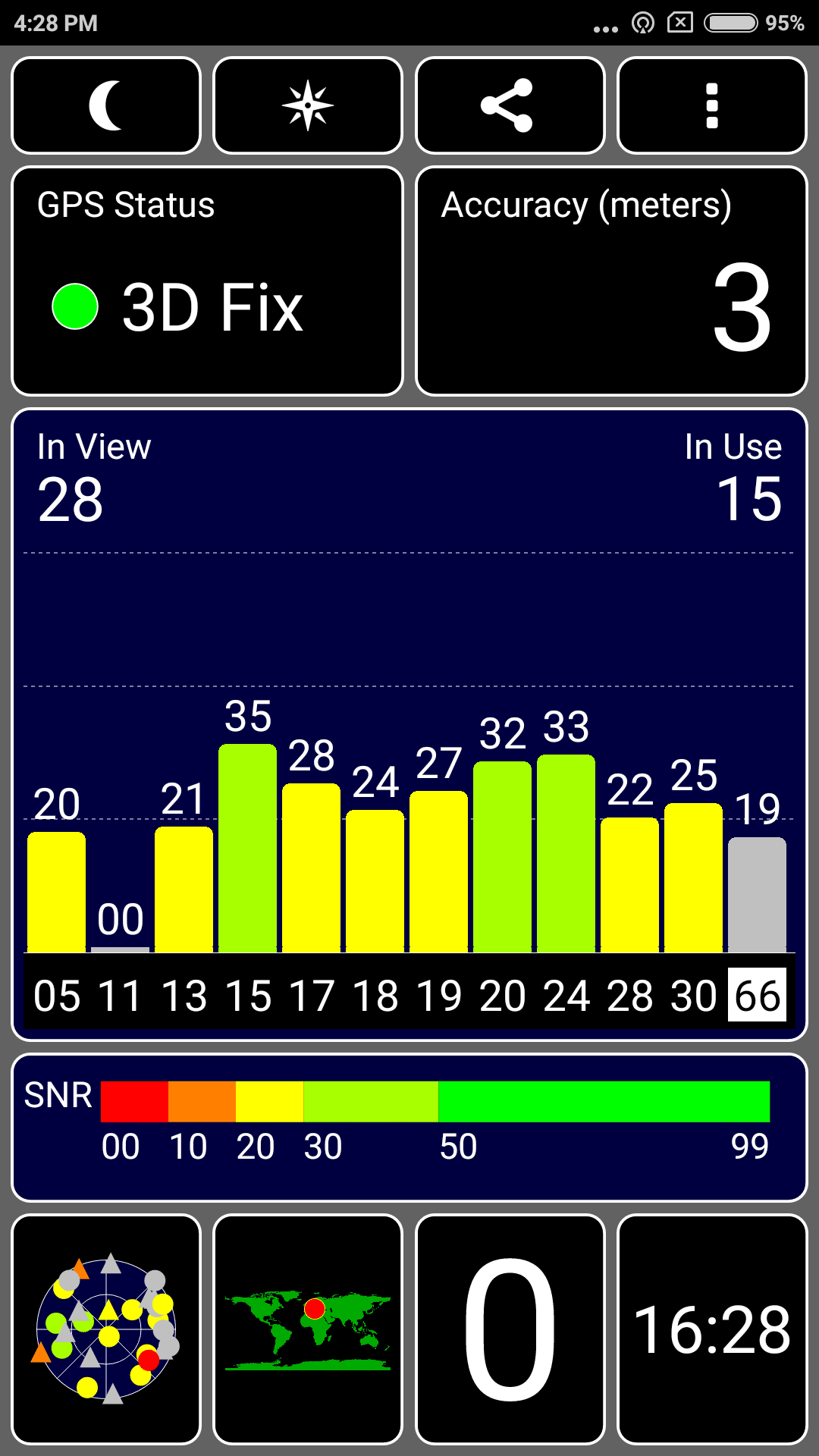Image resolution: width=819 pixels, height=1456 pixels.
Task: Tap the satellite signal bar chart panel
Action: coord(409,725)
